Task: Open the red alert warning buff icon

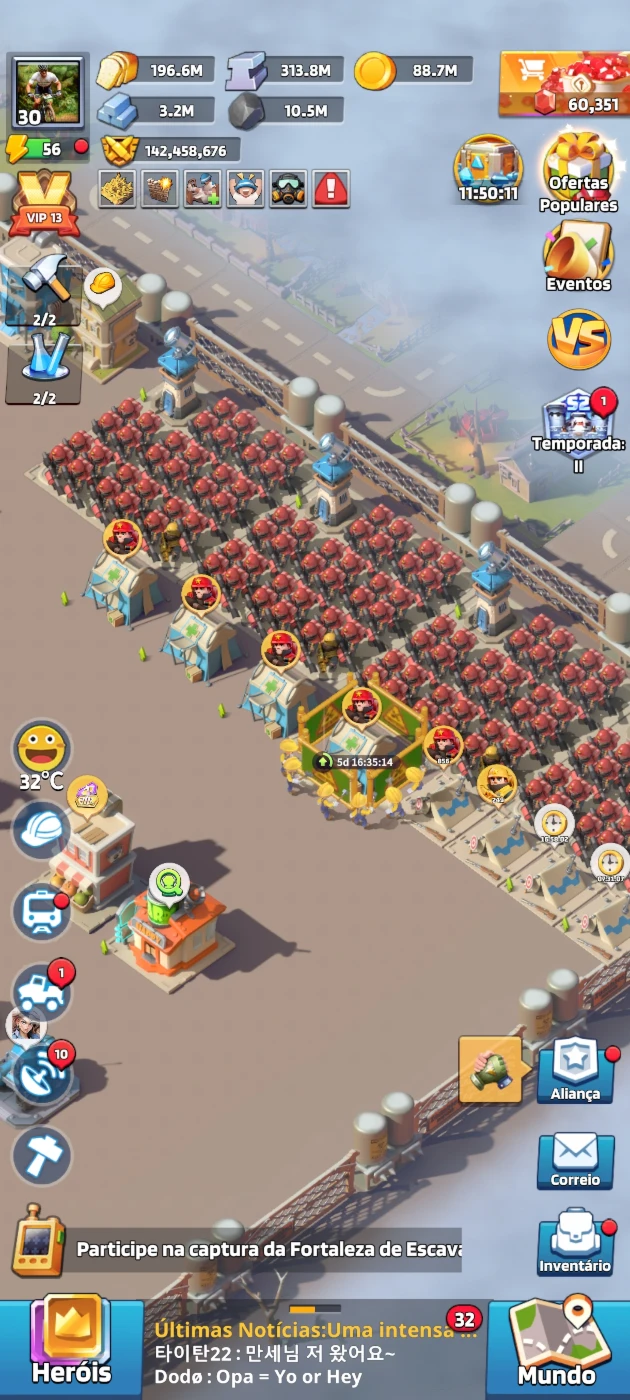Action: [x=331, y=188]
